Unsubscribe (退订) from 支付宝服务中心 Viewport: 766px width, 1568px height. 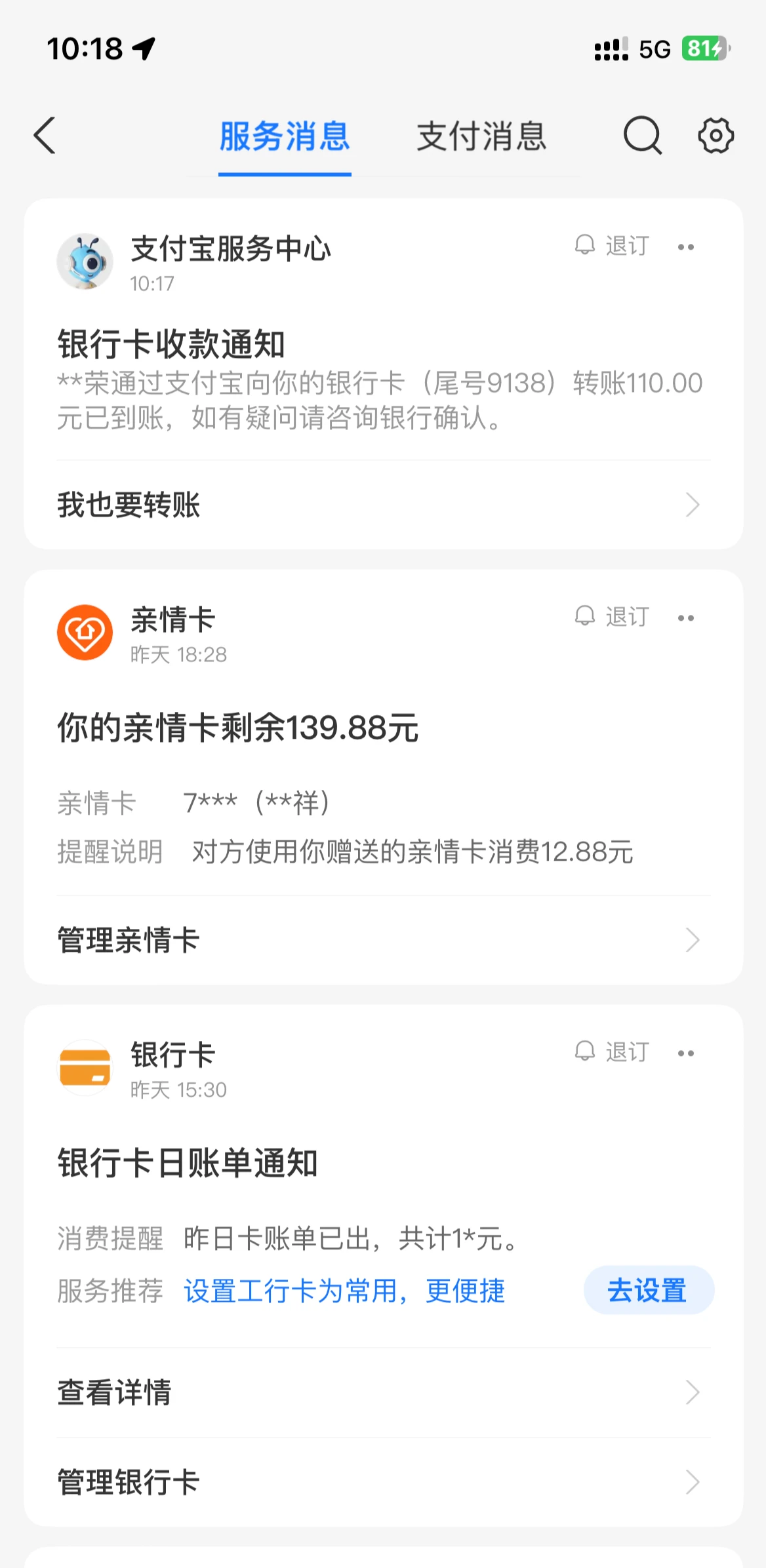coord(613,246)
